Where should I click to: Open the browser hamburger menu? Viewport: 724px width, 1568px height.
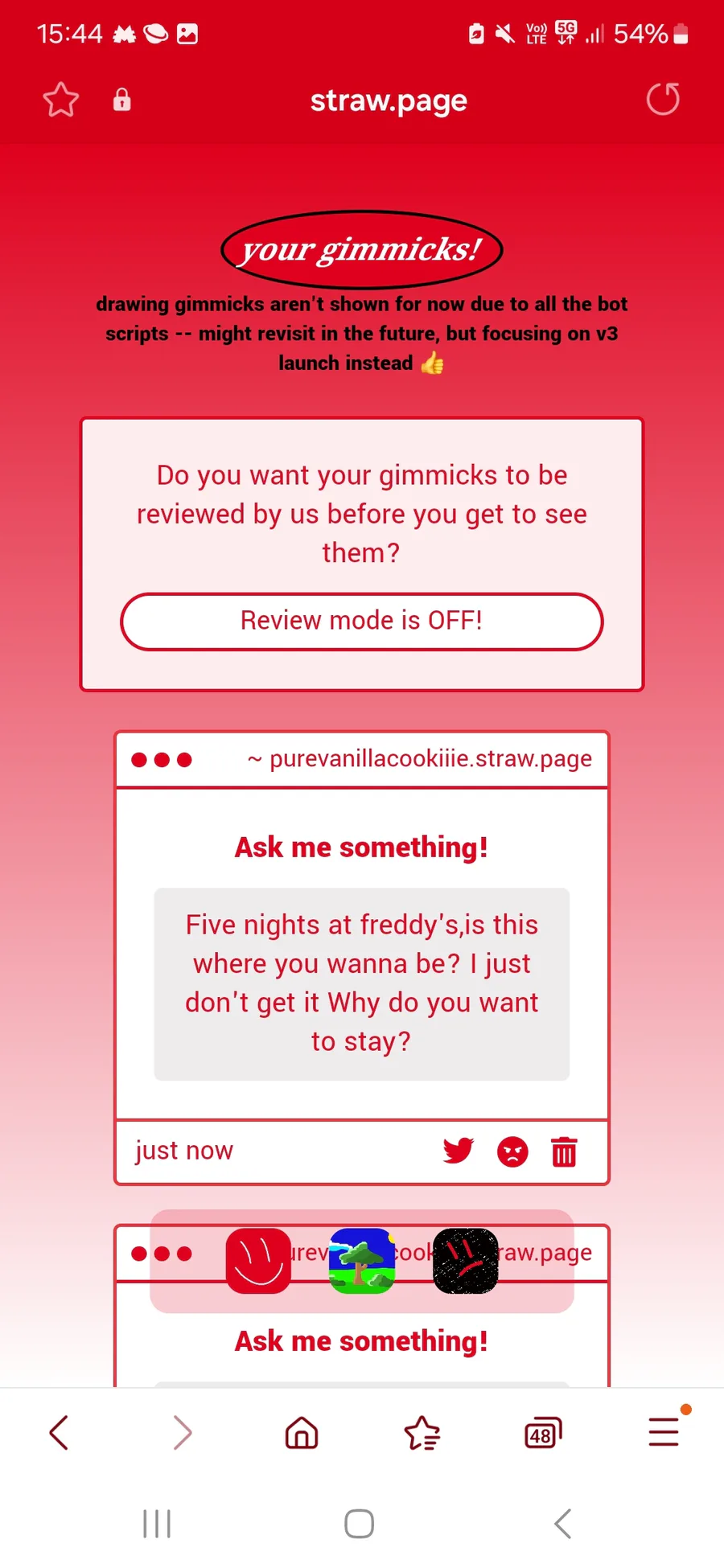pyautogui.click(x=664, y=1431)
